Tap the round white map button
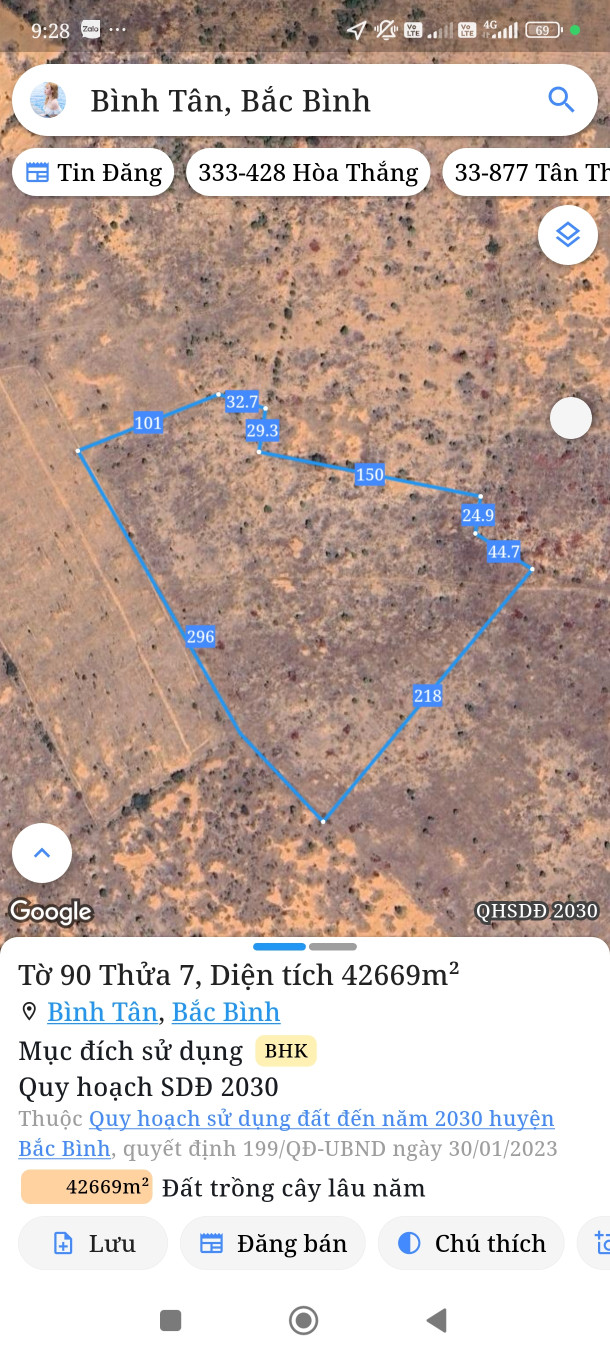Image resolution: width=610 pixels, height=1356 pixels. click(x=571, y=417)
